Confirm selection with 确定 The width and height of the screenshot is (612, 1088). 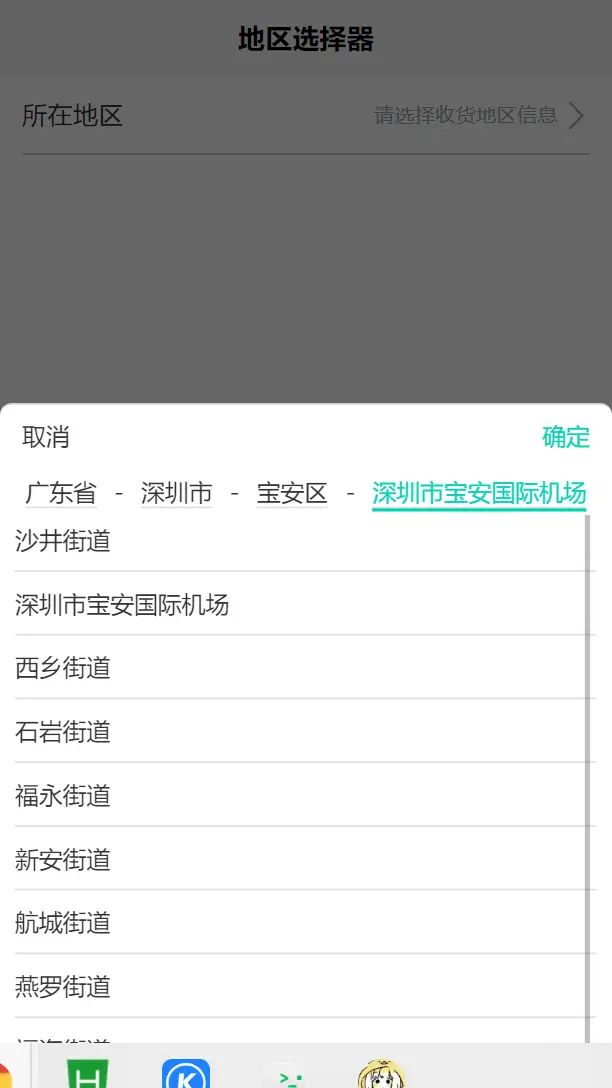566,437
